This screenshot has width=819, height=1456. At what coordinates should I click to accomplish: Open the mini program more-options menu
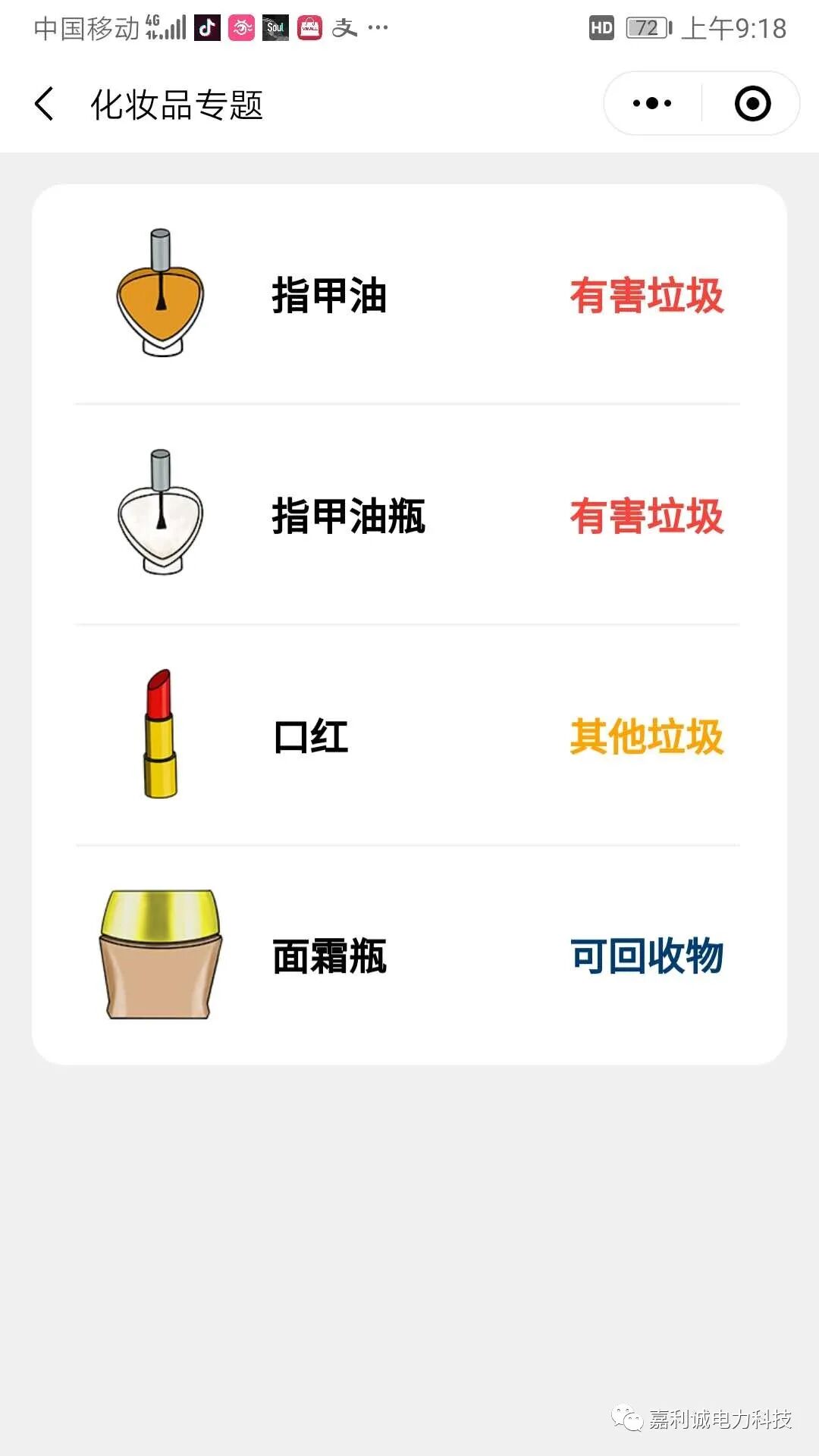pos(652,104)
